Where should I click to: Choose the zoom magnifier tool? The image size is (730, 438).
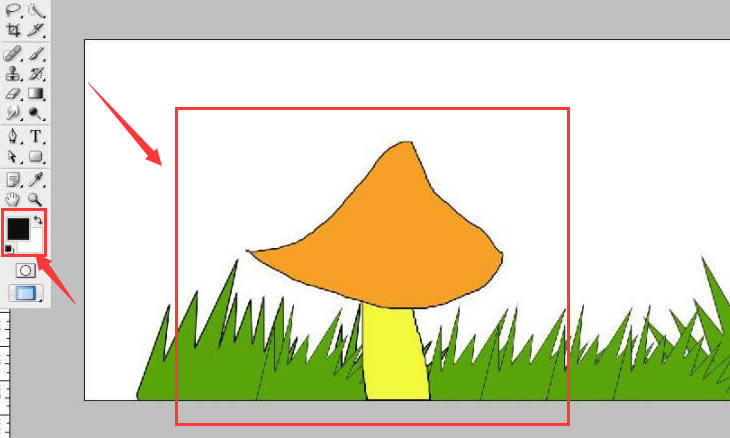click(36, 199)
